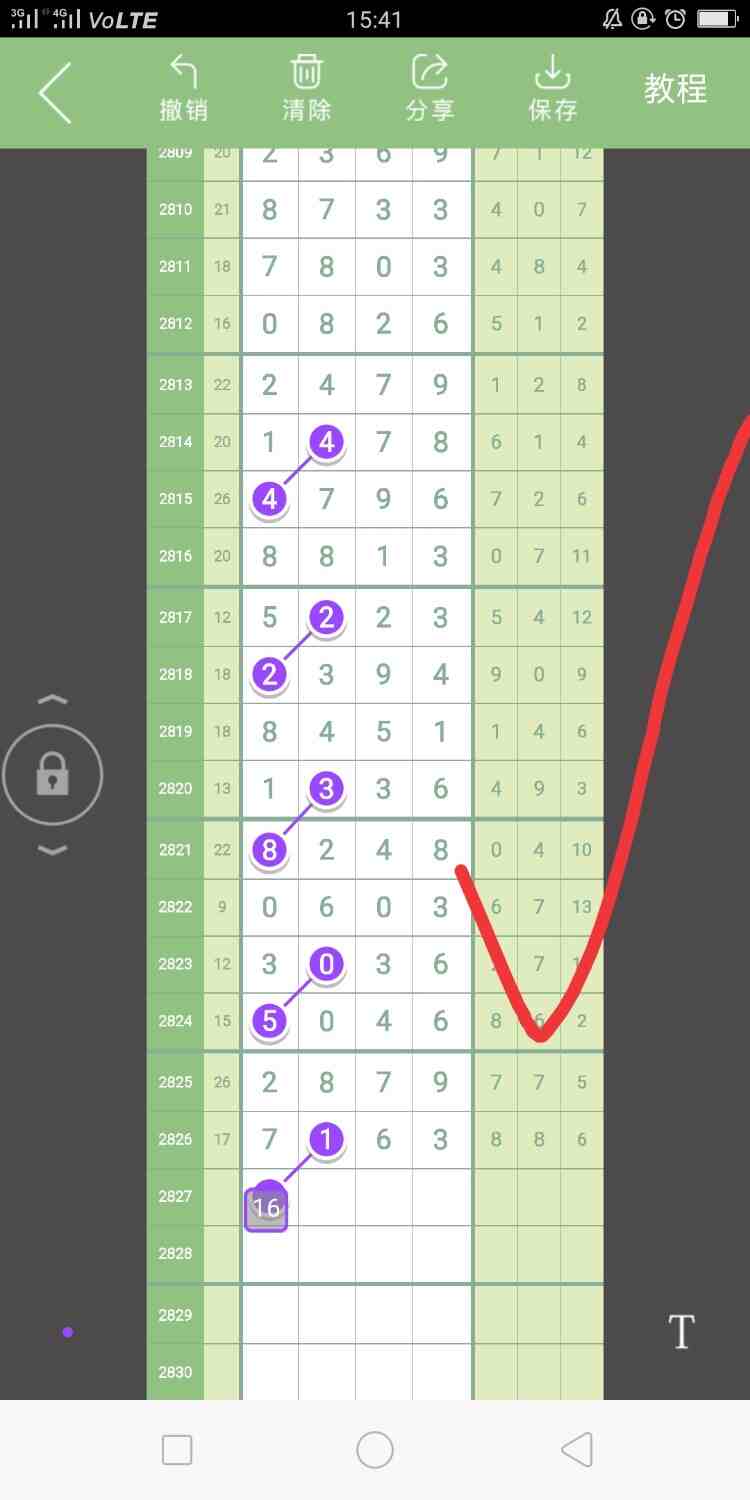Select the T text tool
This screenshot has height=1500, width=750.
point(681,1332)
